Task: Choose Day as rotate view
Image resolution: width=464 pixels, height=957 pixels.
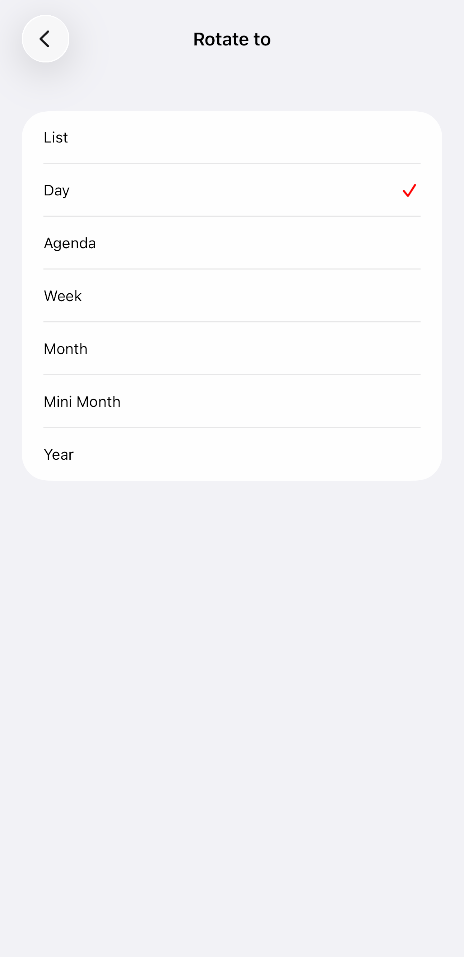Action: [x=232, y=190]
